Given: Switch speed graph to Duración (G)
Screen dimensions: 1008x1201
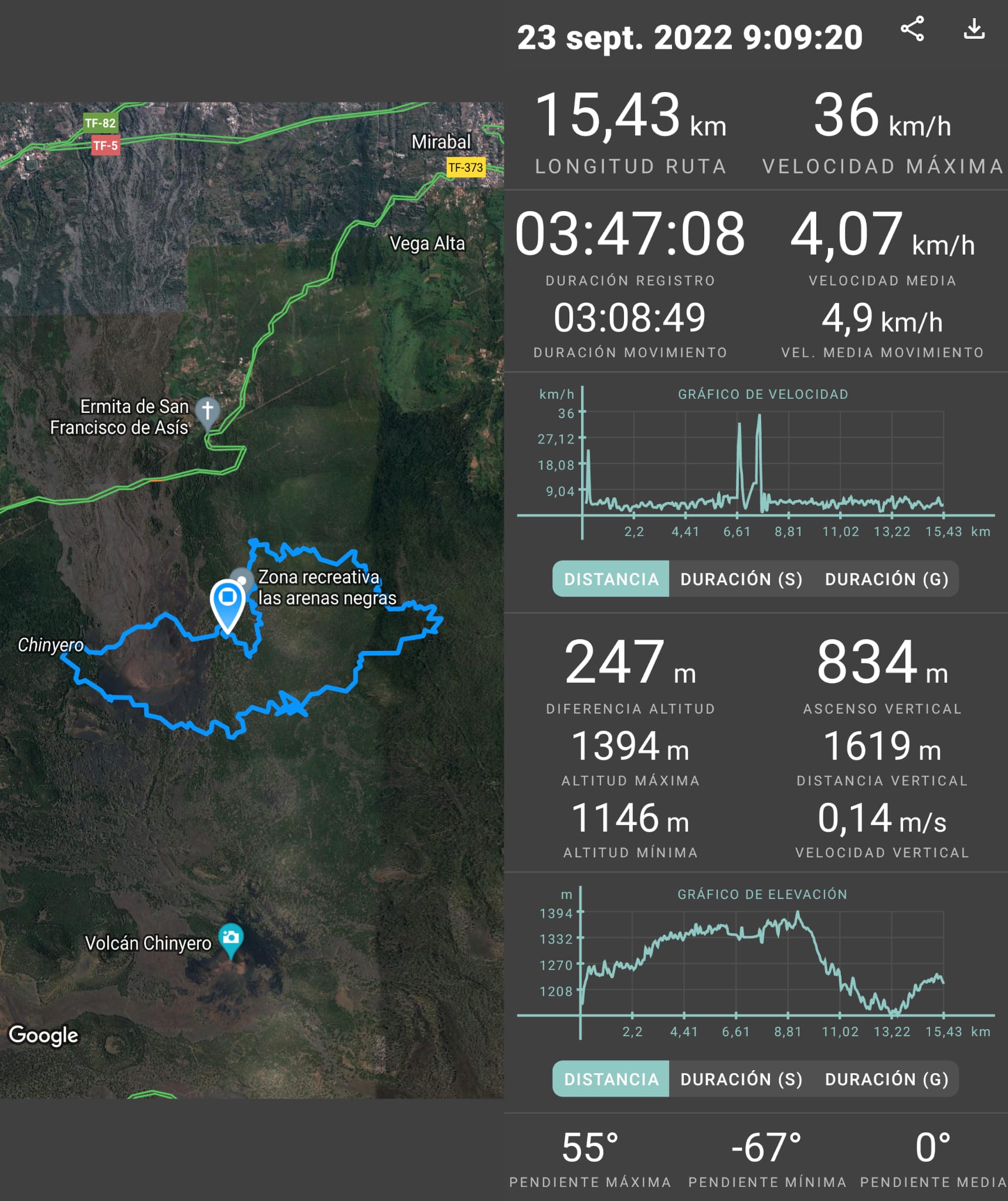Looking at the screenshot, I should click(x=886, y=579).
